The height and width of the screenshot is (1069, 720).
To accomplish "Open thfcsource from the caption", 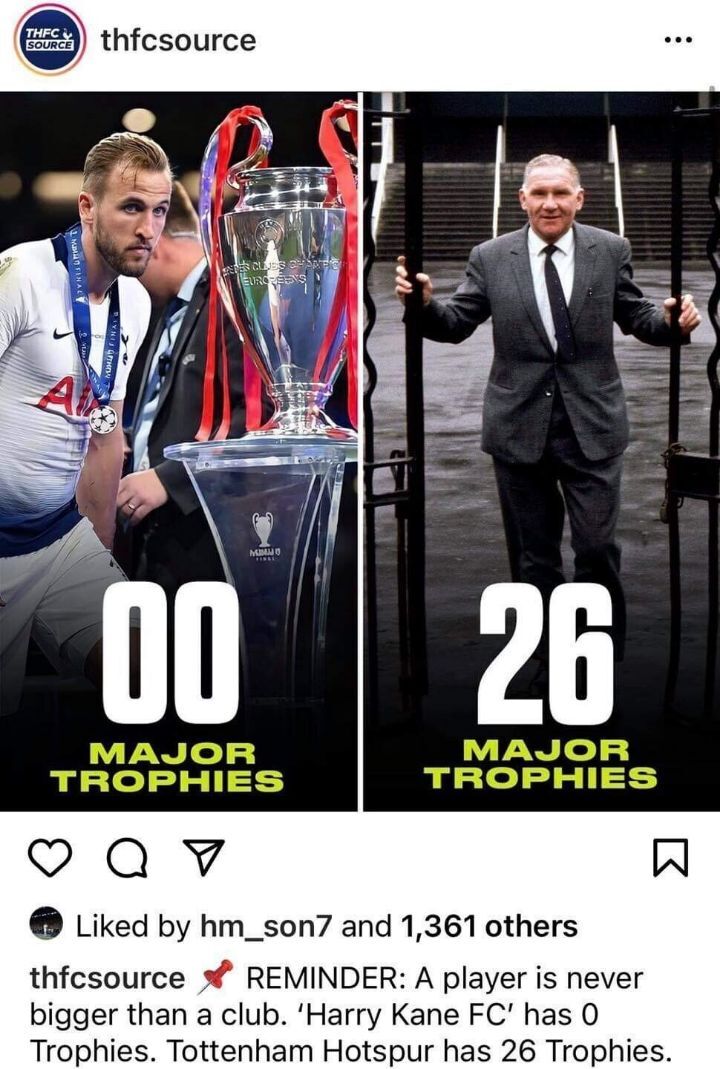I will pyautogui.click(x=107, y=978).
